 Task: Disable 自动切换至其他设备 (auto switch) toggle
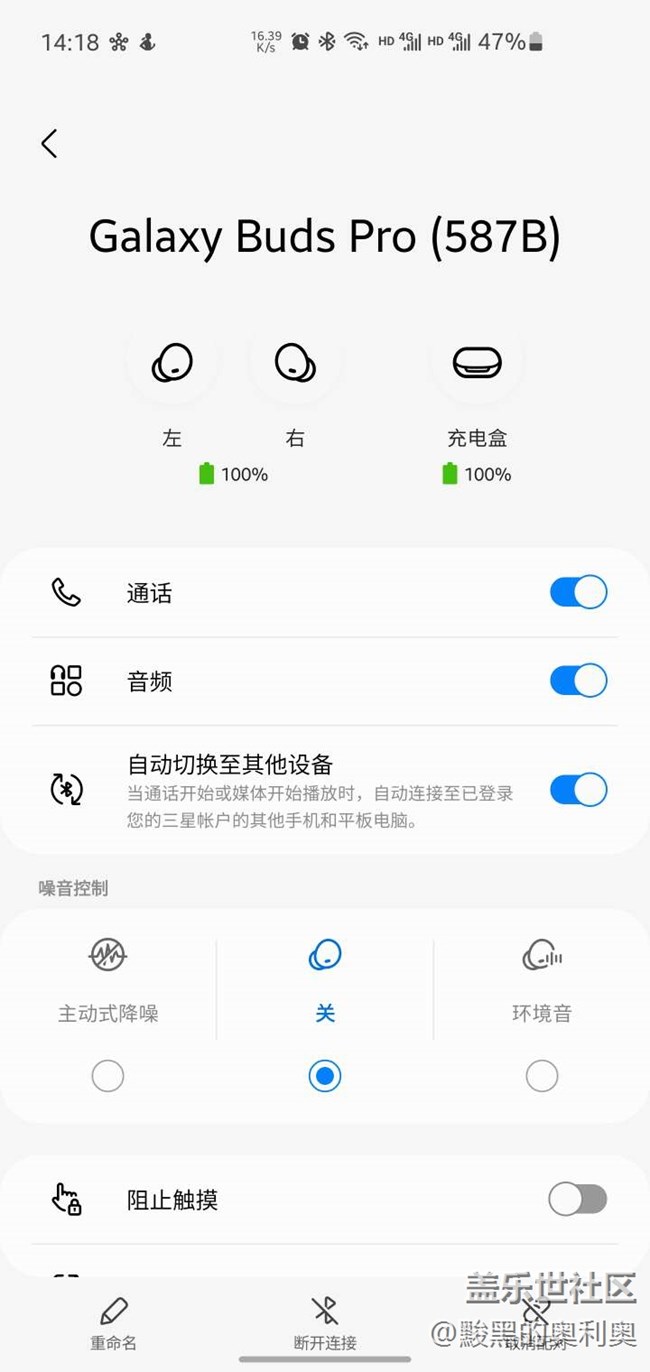point(578,790)
